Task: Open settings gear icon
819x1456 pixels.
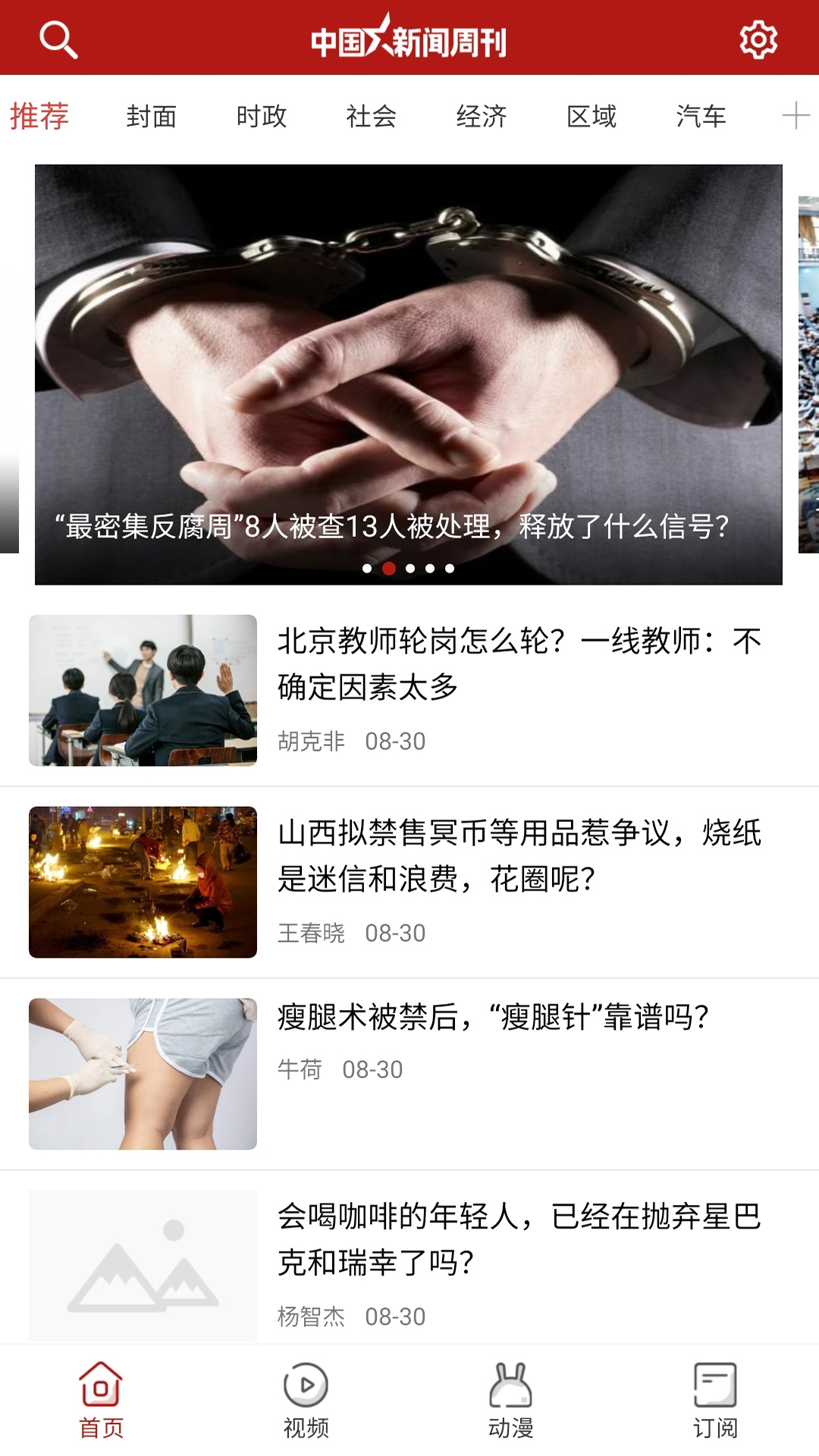Action: pyautogui.click(x=758, y=39)
